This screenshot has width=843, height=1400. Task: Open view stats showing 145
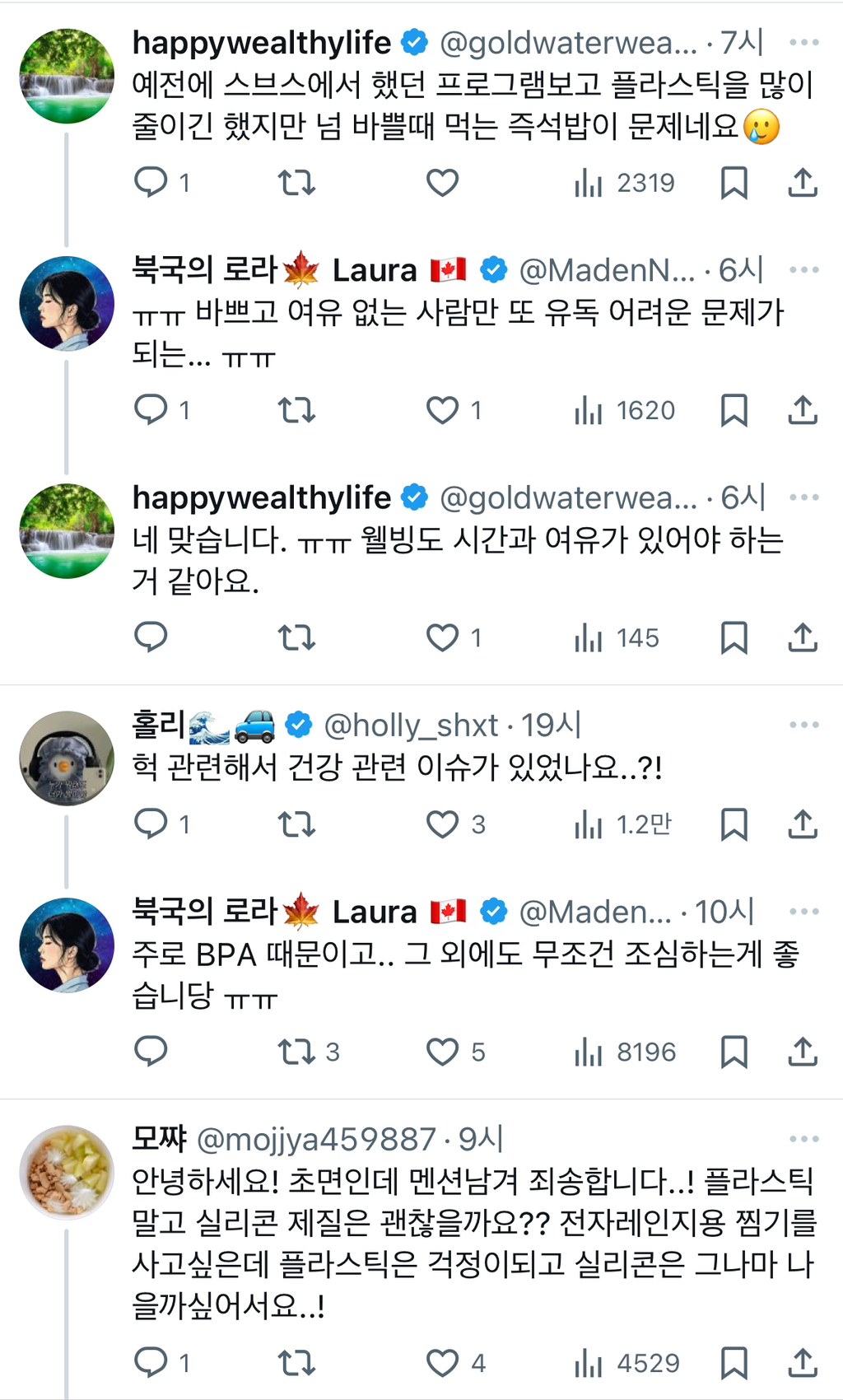click(617, 637)
